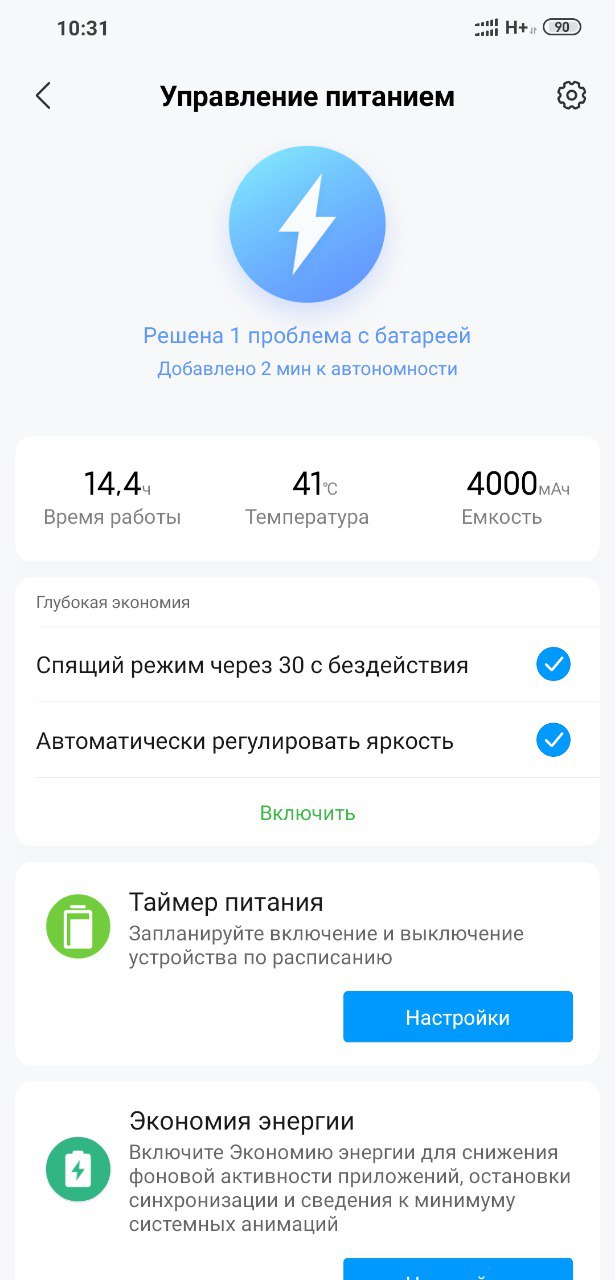
Task: Open Настройки for Таймер питания
Action: point(458,1017)
